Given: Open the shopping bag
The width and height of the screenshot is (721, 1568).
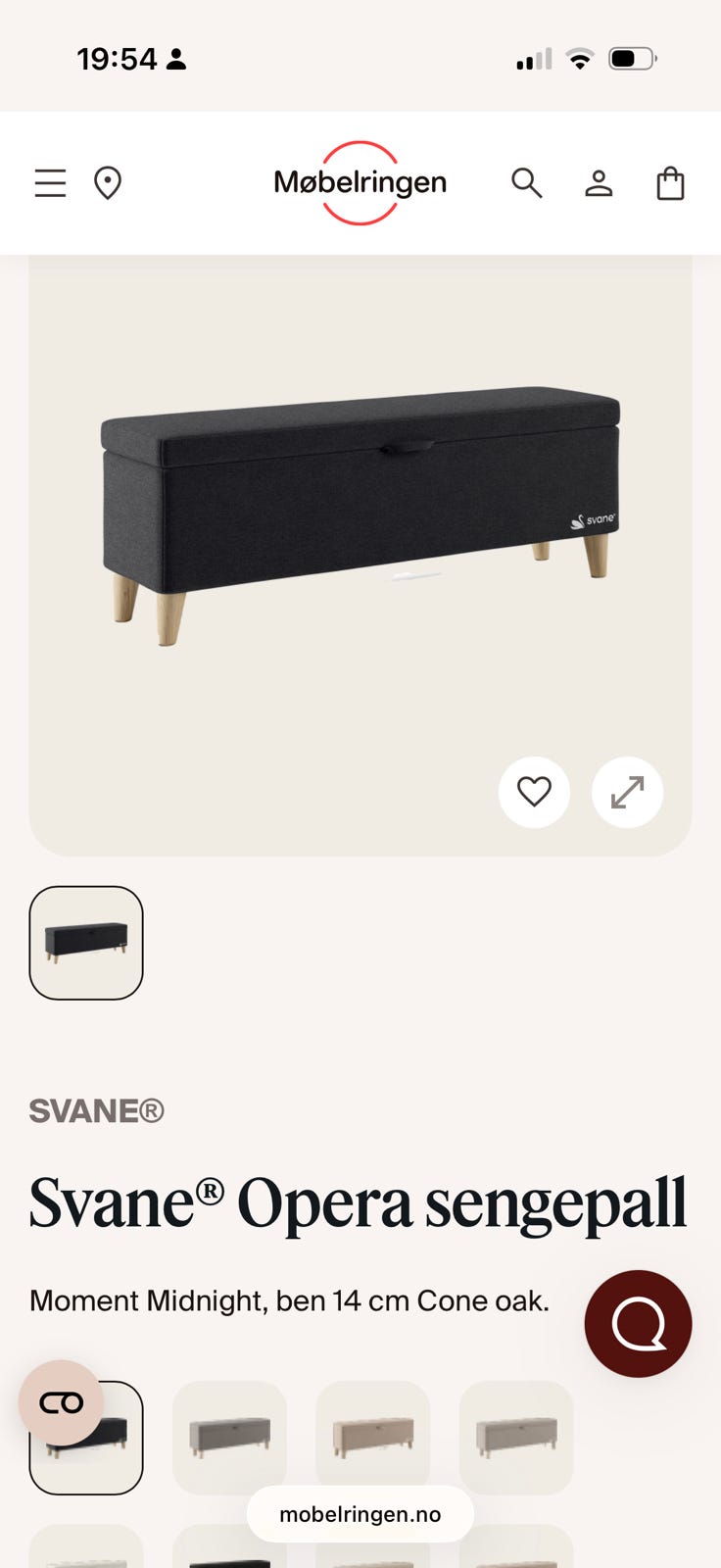Looking at the screenshot, I should tap(670, 183).
